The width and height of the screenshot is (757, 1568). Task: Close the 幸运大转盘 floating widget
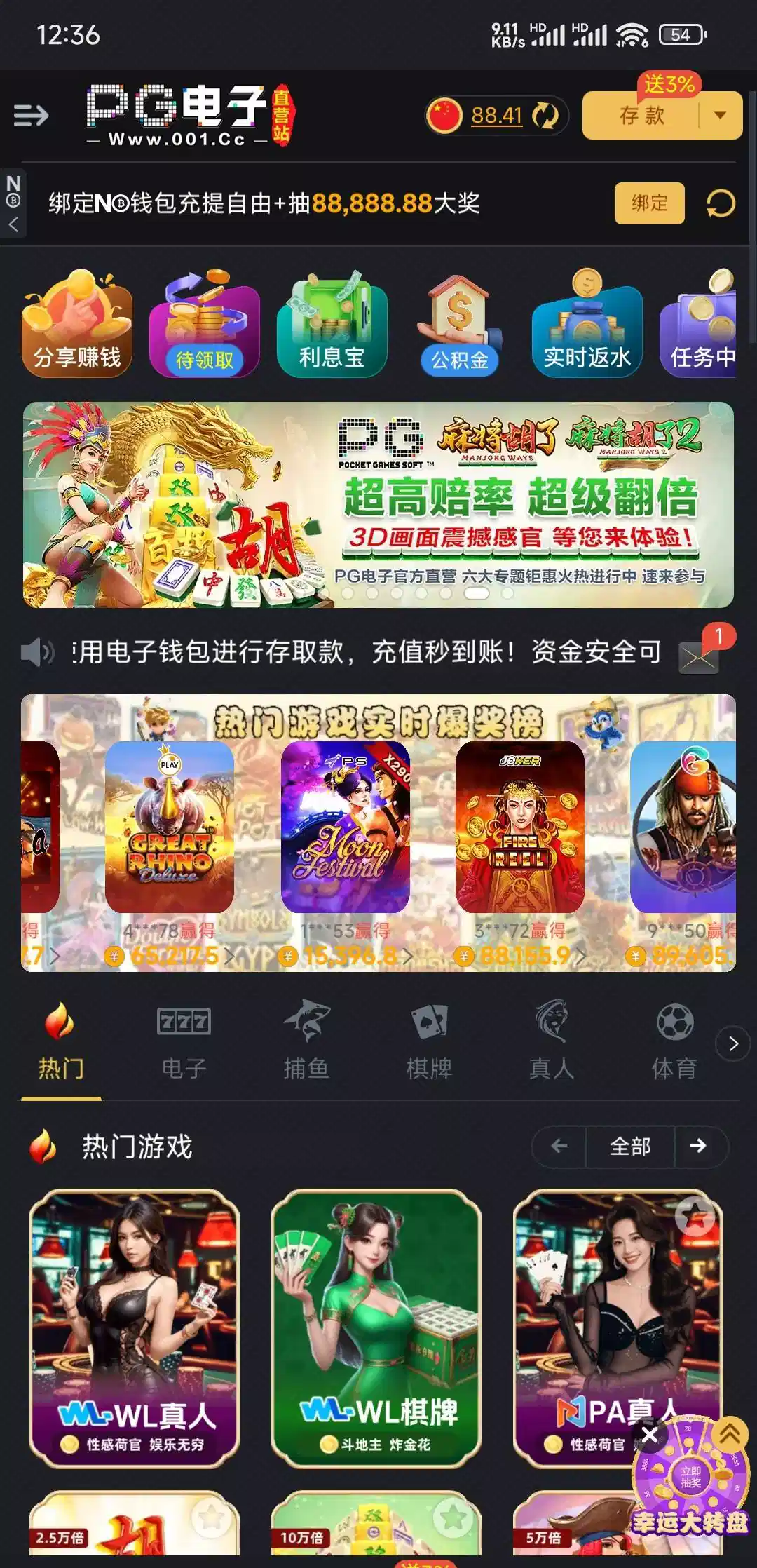(x=650, y=1435)
